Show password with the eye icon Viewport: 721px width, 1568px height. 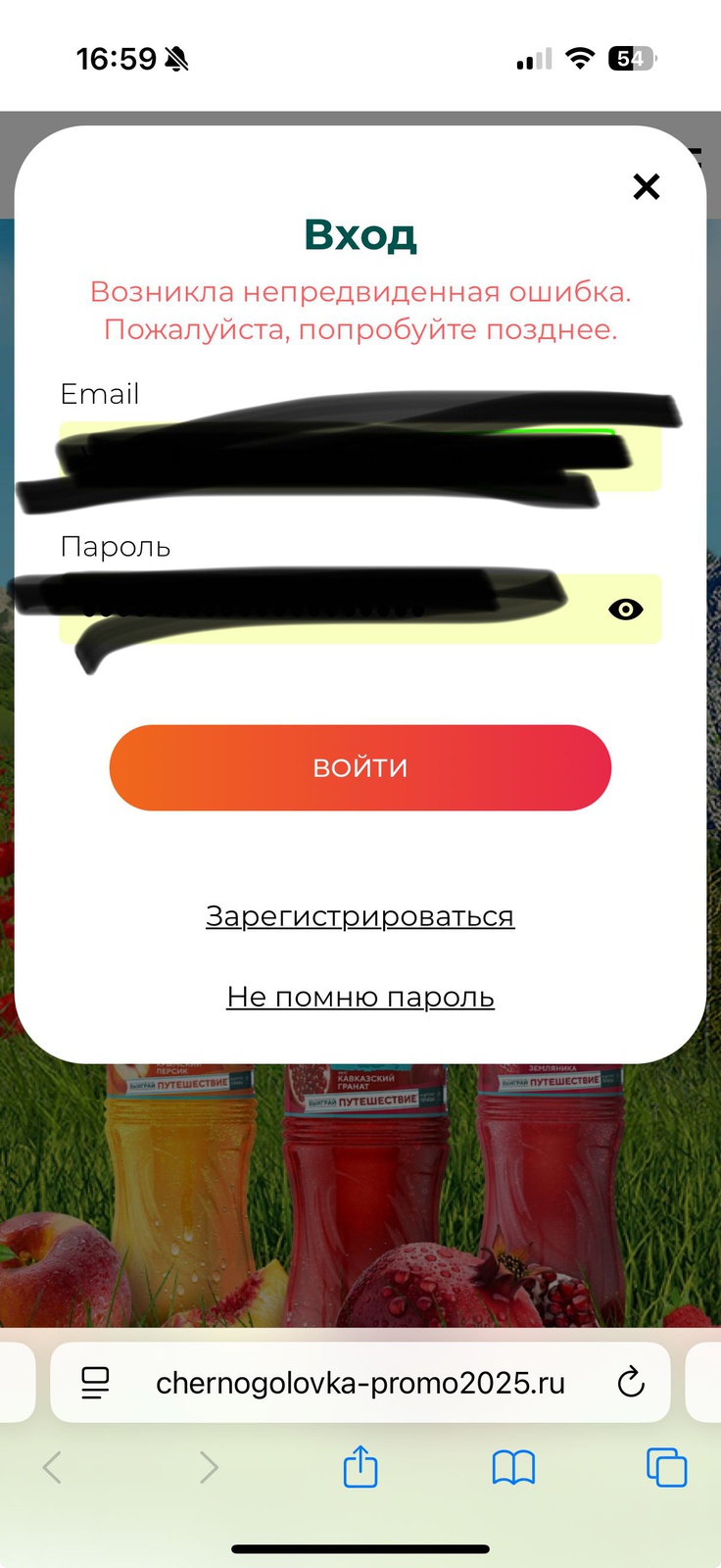tap(625, 610)
